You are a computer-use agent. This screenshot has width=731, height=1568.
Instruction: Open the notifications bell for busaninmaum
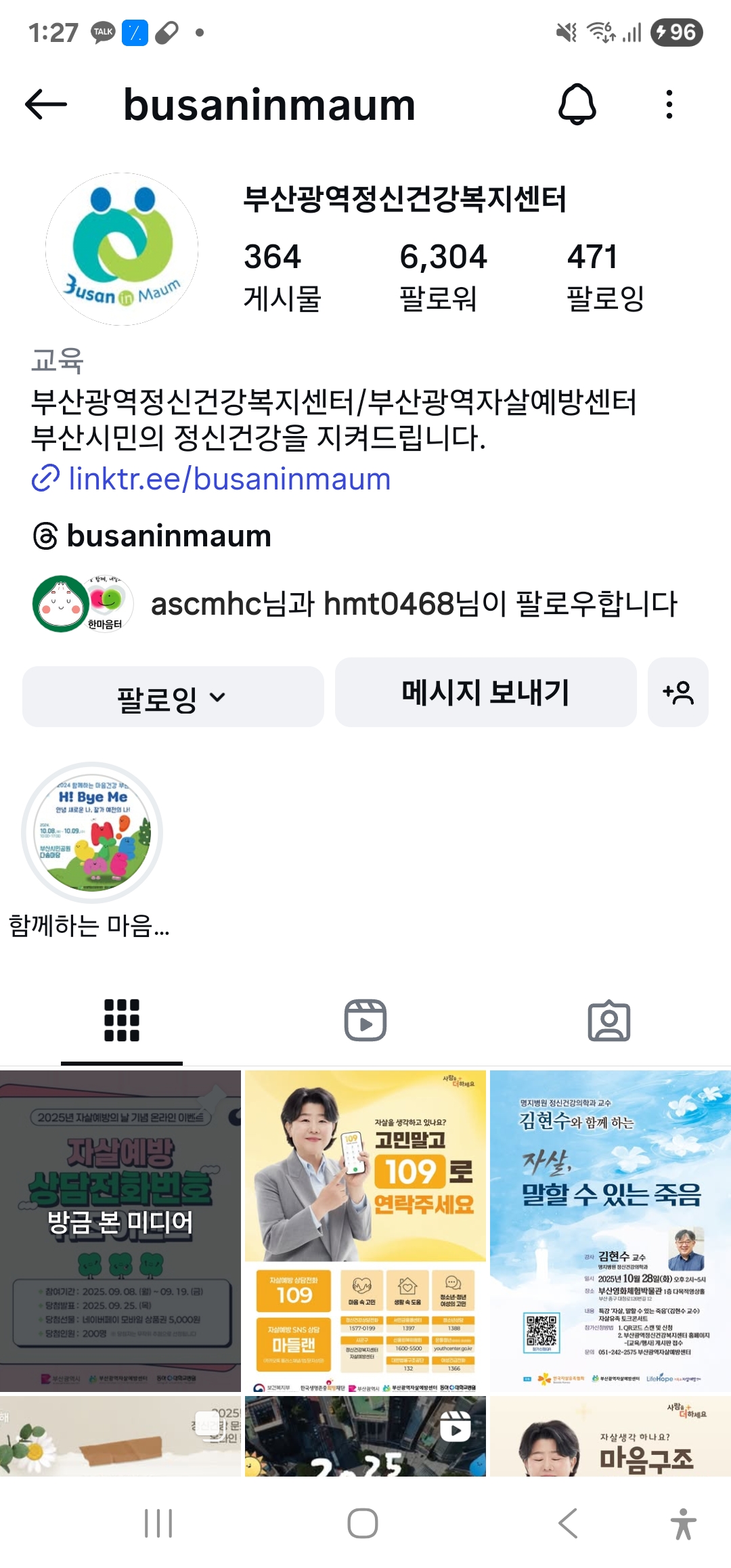click(577, 104)
